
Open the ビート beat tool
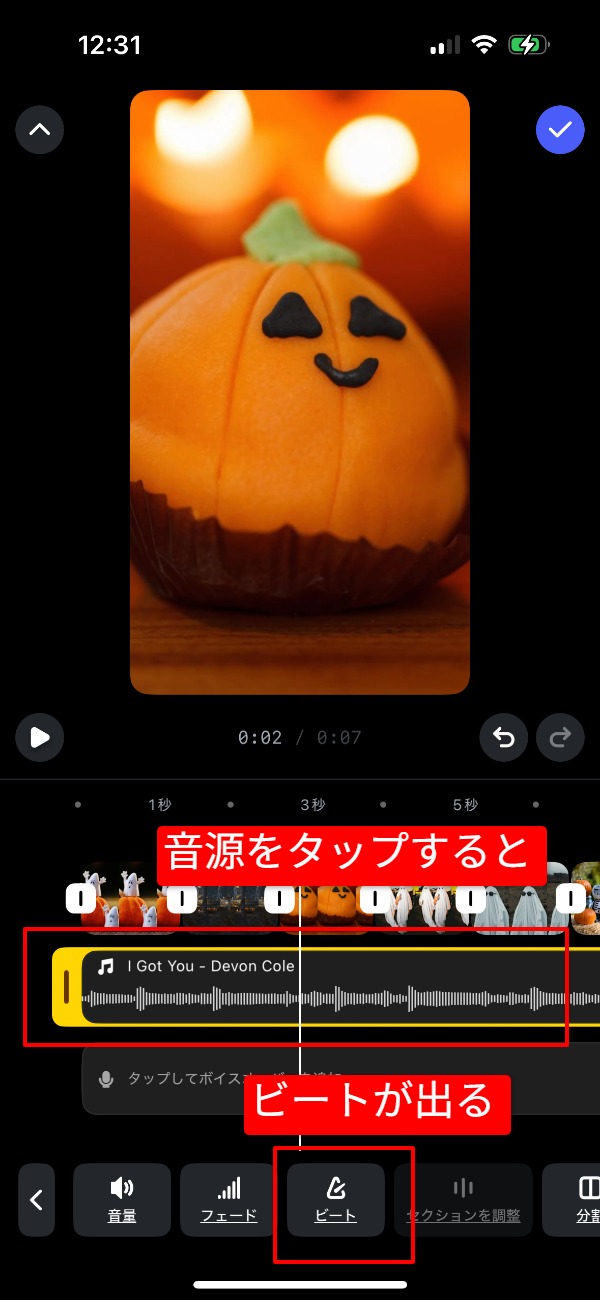(336, 1199)
